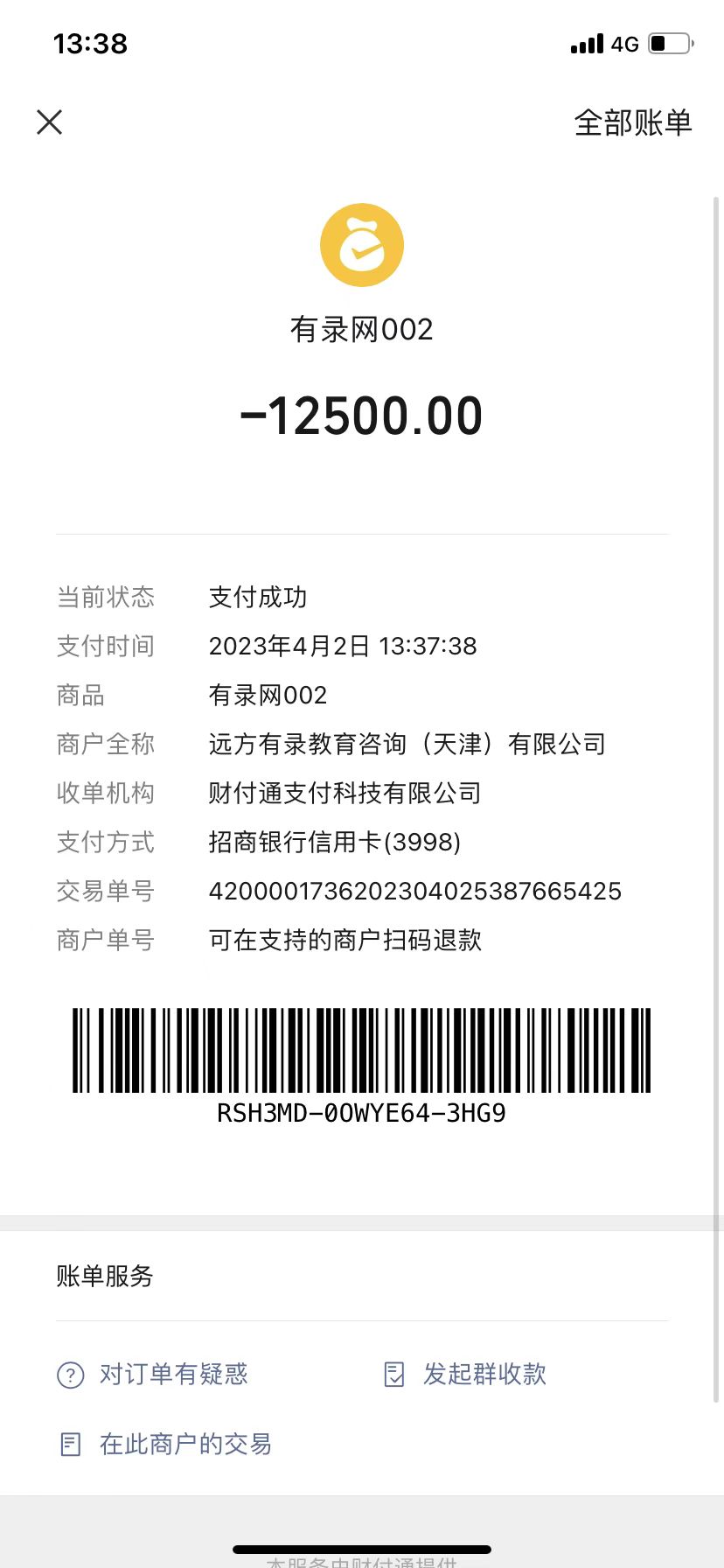
Task: Start a group collection with 发起群收款
Action: (x=484, y=1374)
